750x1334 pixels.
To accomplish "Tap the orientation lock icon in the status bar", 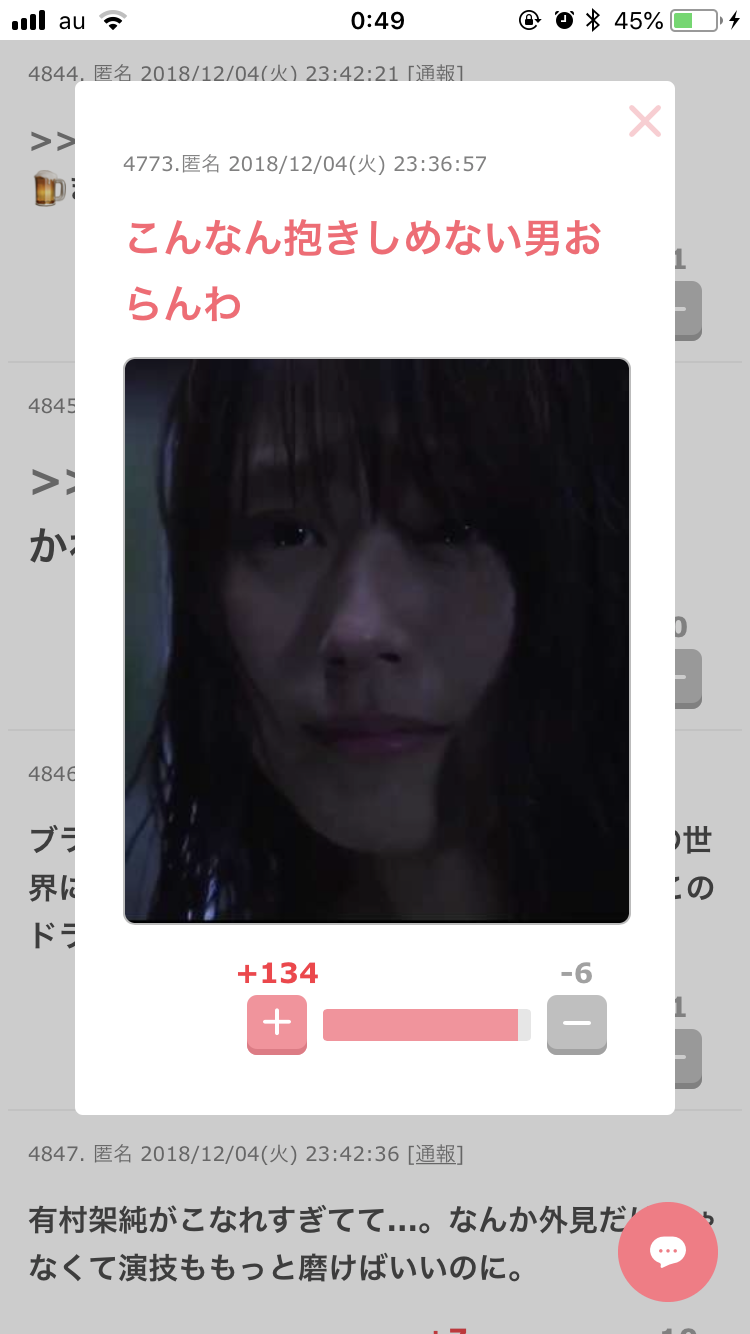I will [529, 18].
